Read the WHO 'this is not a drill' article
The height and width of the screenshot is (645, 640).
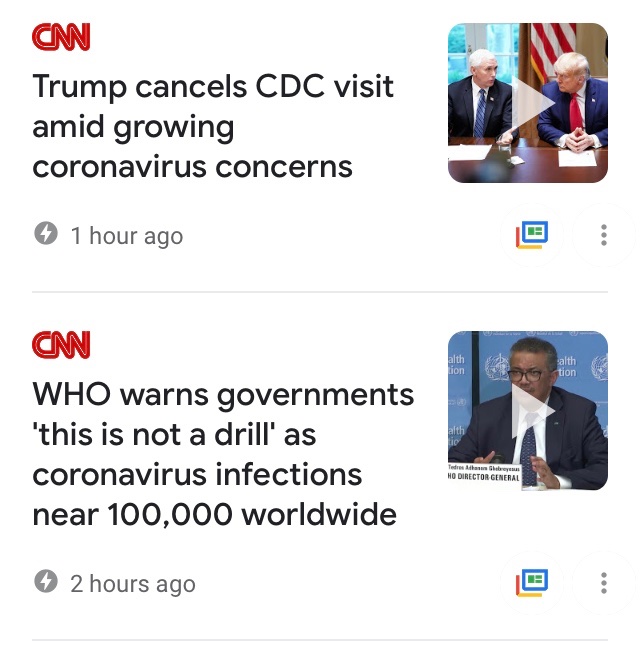point(223,454)
